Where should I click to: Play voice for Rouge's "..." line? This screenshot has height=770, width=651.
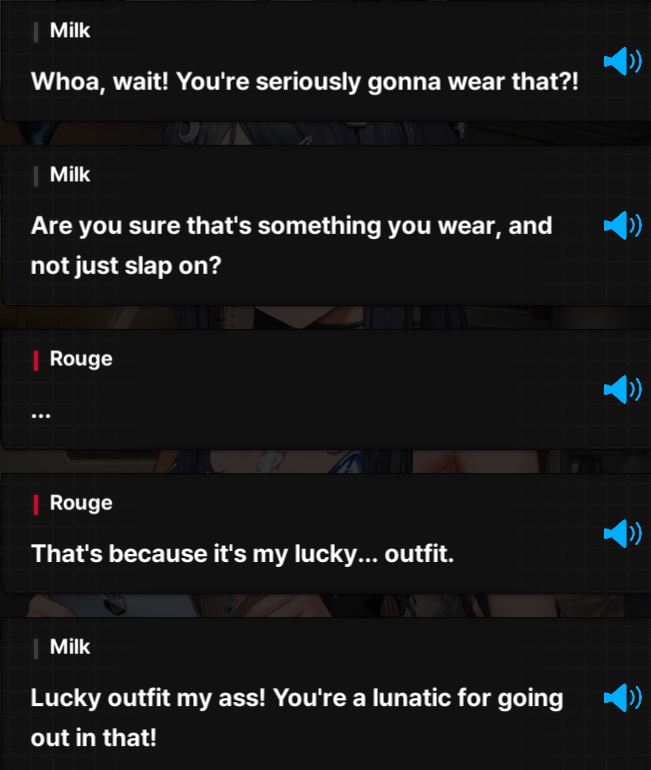pos(621,389)
